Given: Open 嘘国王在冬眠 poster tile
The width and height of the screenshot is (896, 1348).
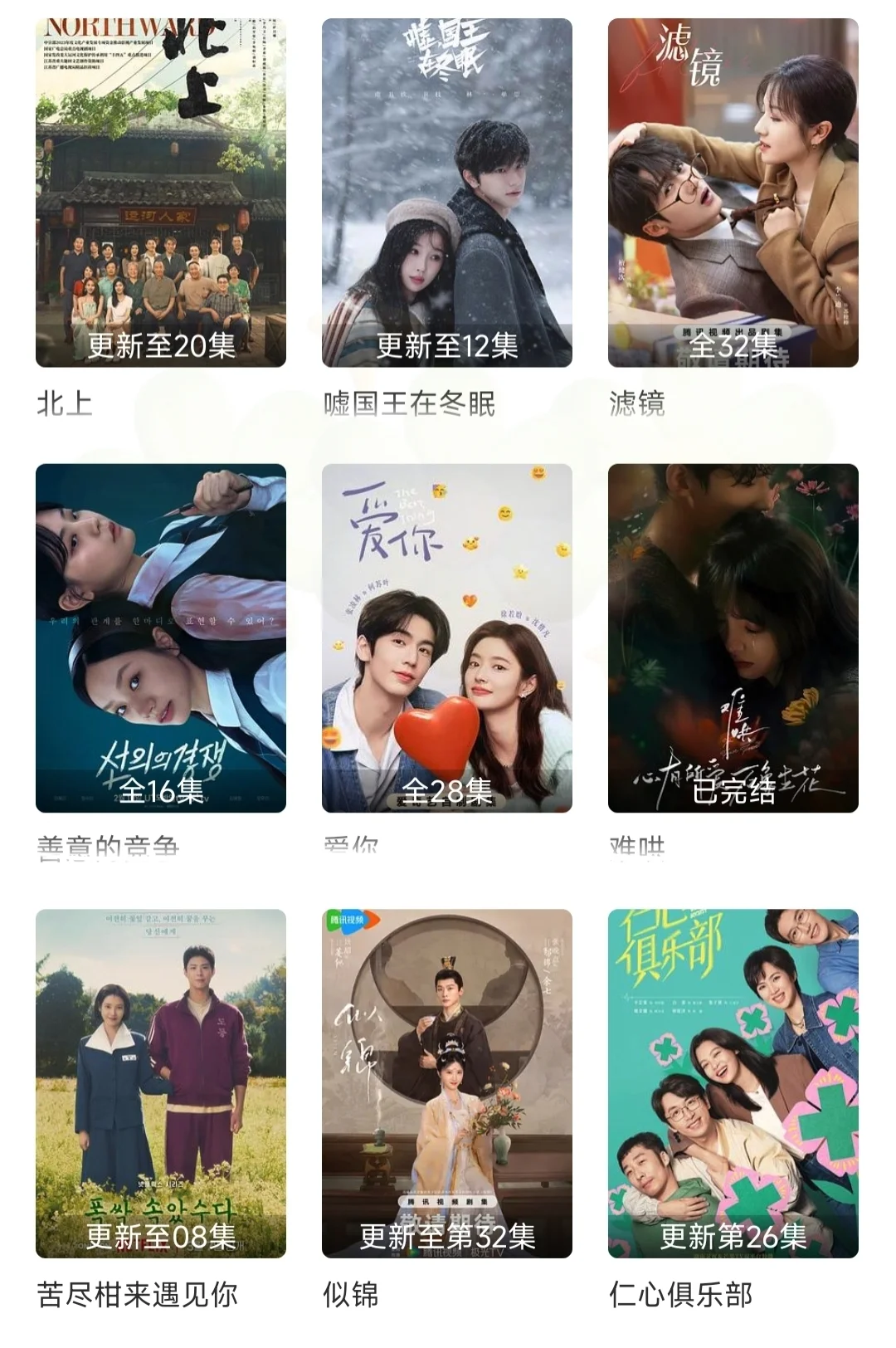Looking at the screenshot, I should [446, 193].
